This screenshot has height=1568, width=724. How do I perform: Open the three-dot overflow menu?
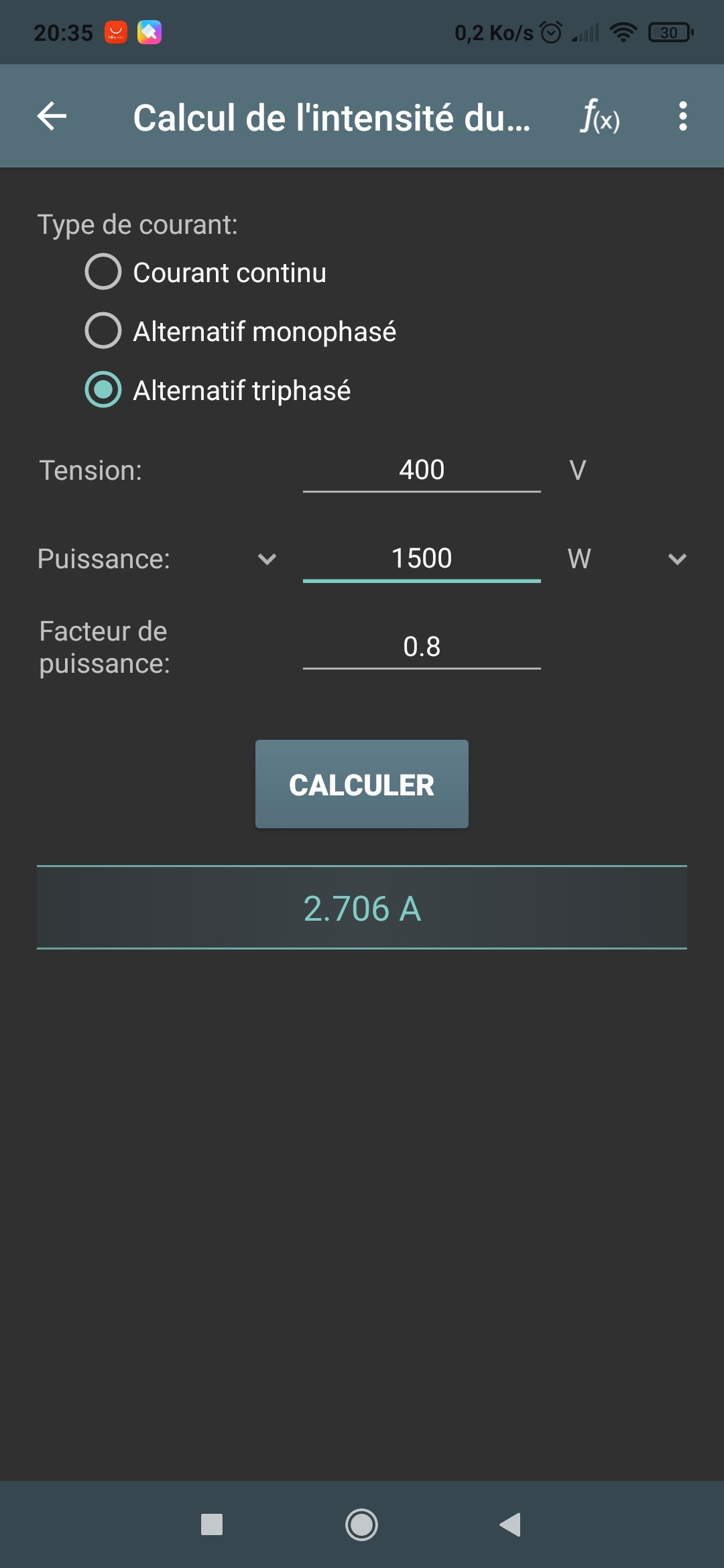point(682,117)
